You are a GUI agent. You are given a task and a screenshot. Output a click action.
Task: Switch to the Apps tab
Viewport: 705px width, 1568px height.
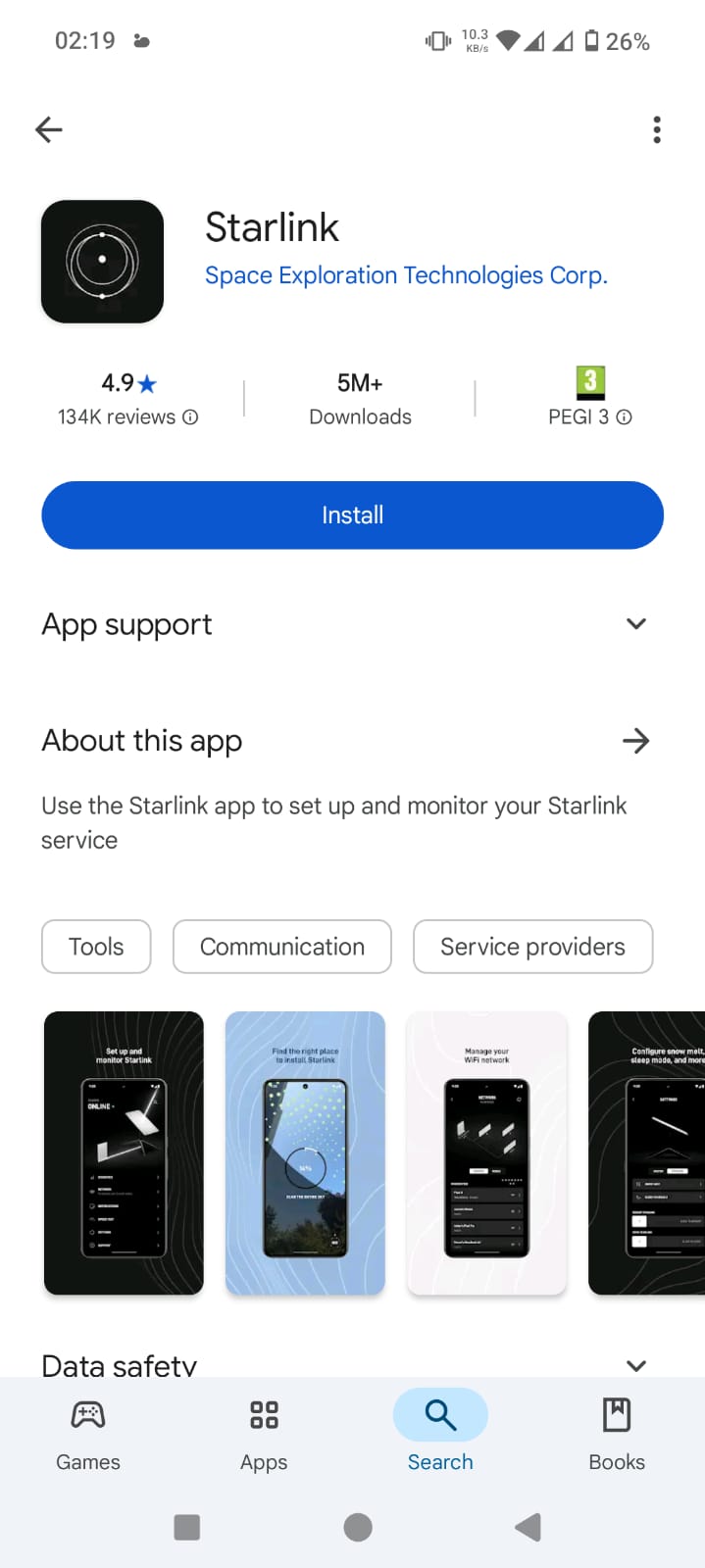click(264, 1434)
